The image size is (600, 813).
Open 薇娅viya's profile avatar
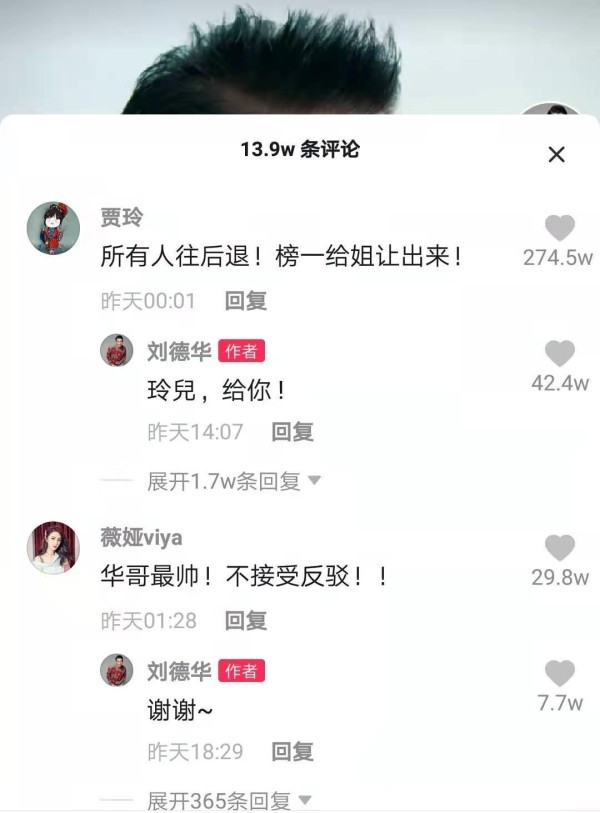[x=53, y=547]
